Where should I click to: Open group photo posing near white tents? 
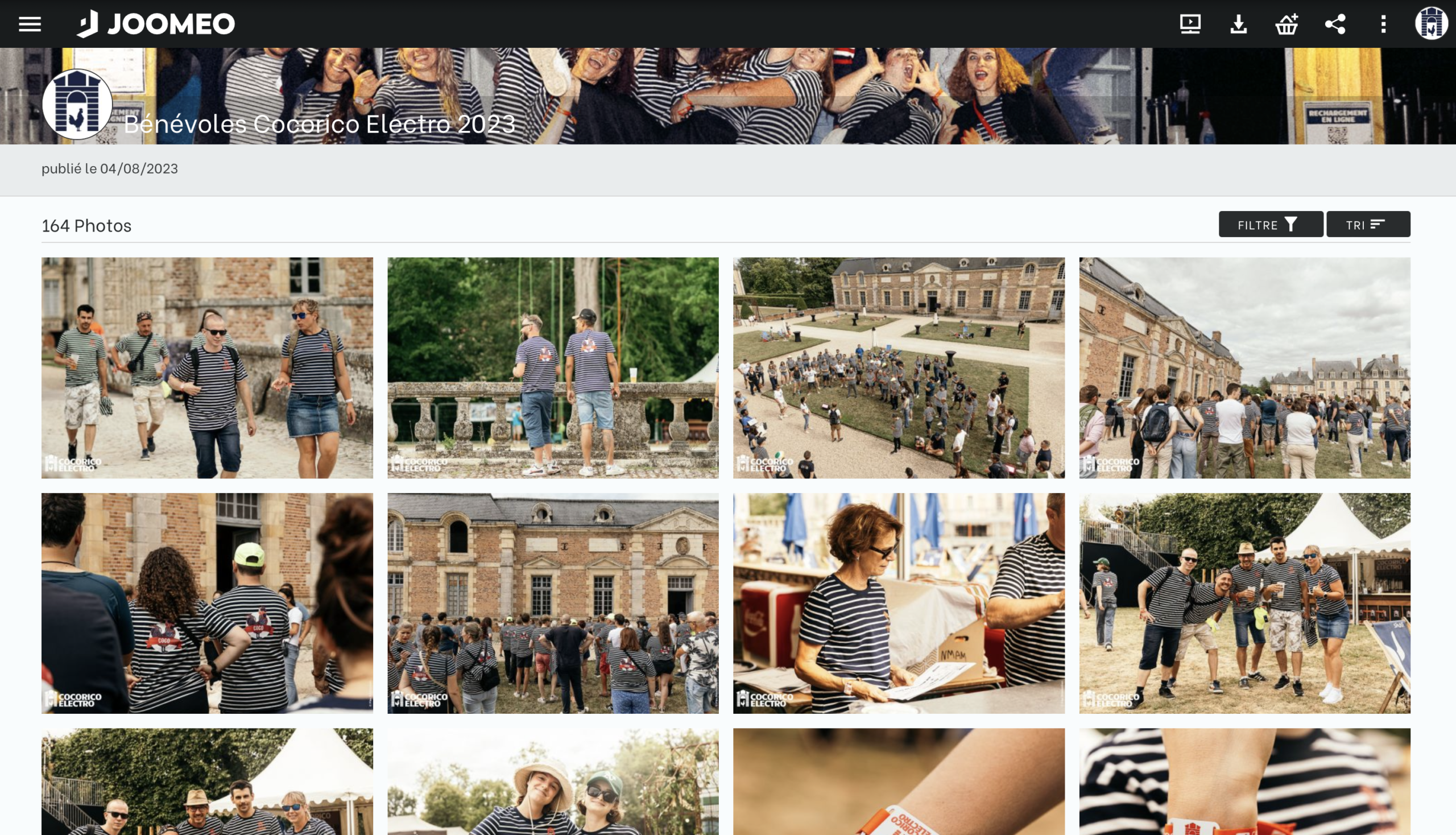coord(1244,603)
